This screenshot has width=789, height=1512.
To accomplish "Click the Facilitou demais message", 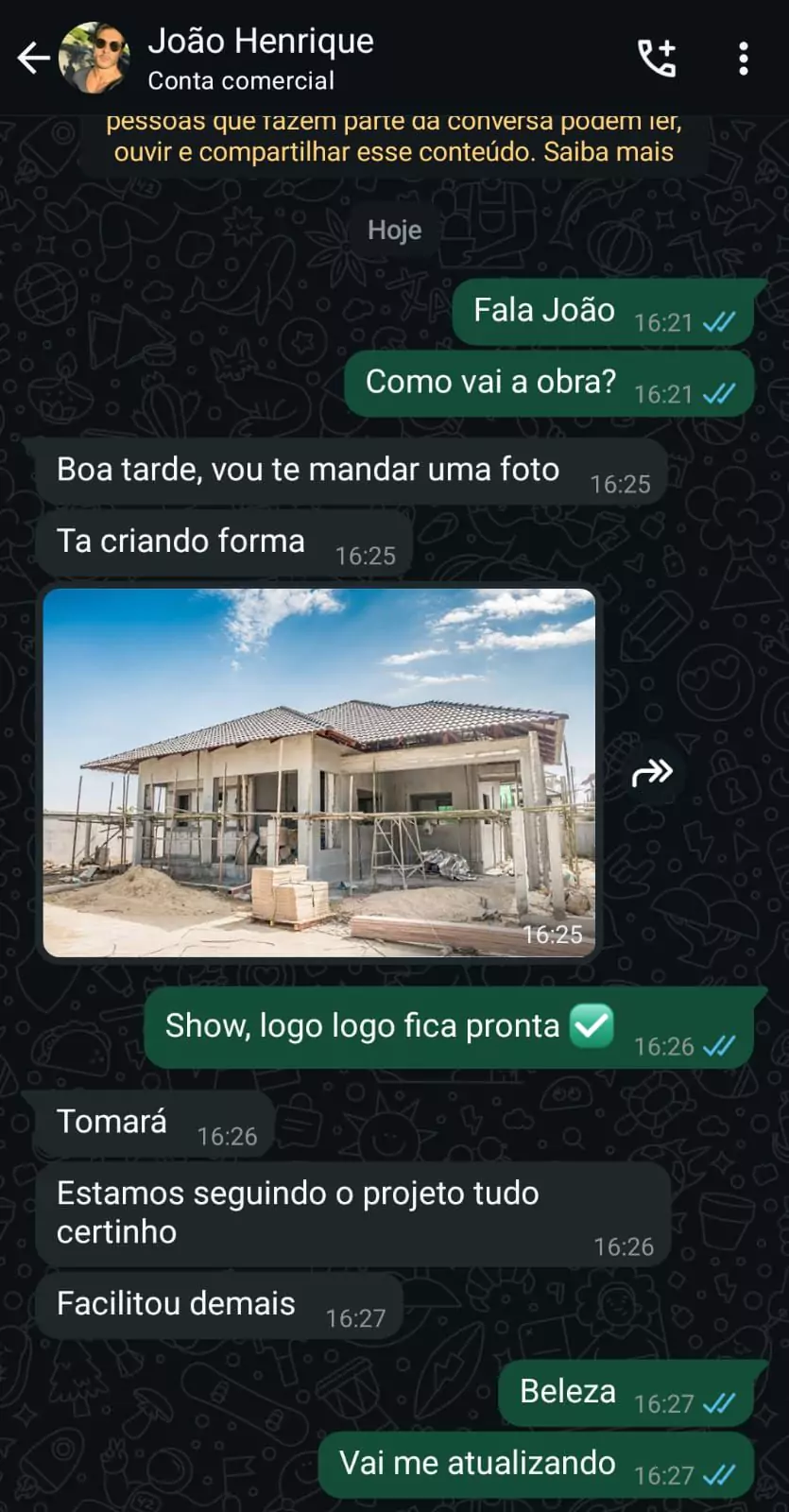I will pos(175,1304).
